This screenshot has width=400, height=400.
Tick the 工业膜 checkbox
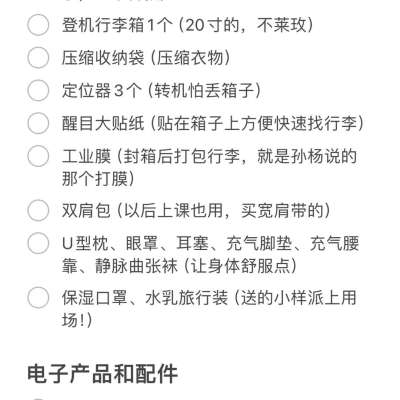click(38, 156)
